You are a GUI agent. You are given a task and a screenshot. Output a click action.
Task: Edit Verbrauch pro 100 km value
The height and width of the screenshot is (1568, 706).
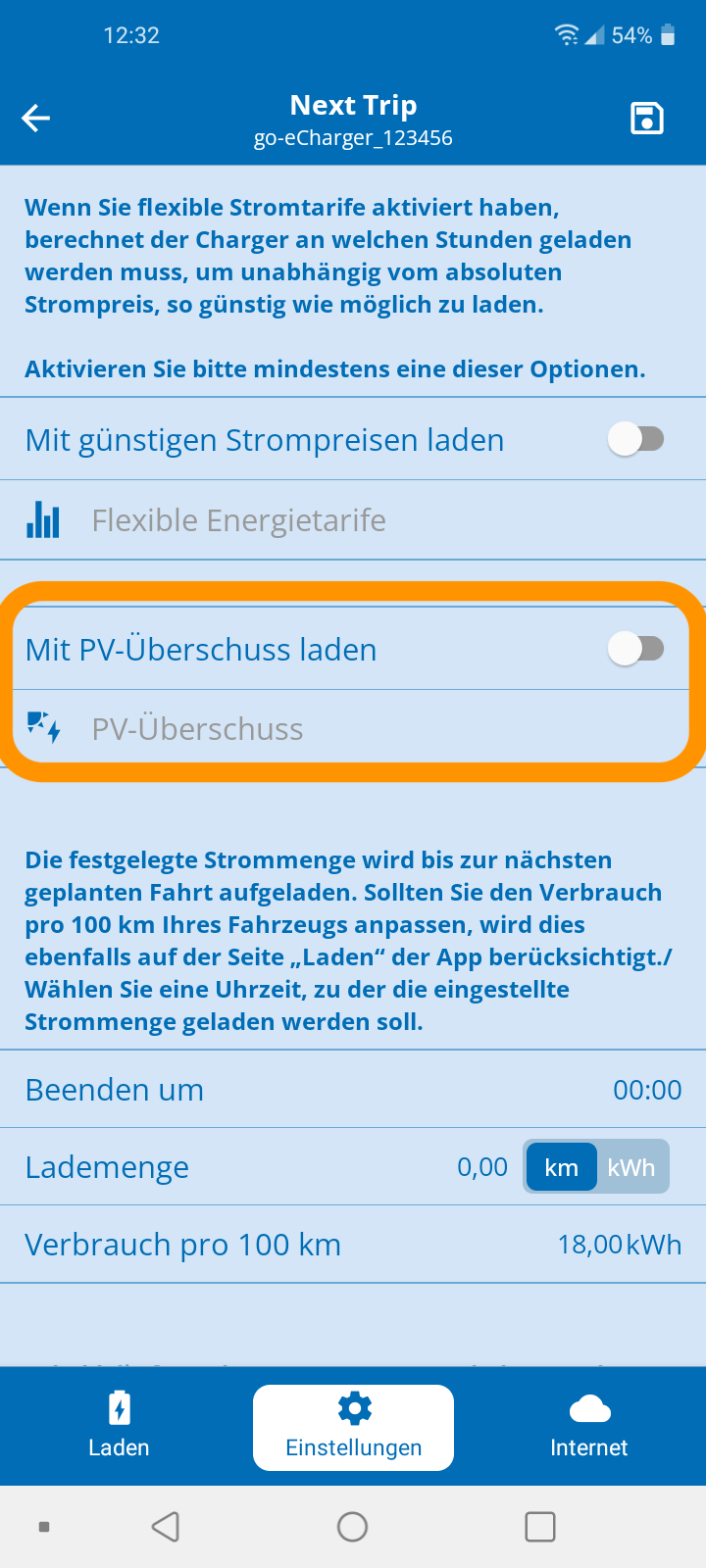tap(620, 1245)
